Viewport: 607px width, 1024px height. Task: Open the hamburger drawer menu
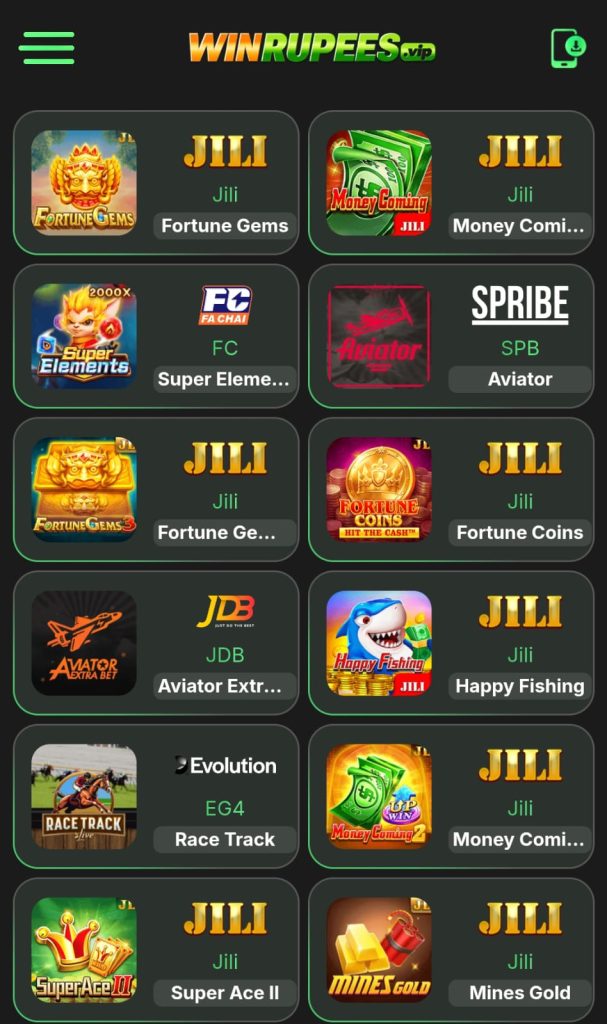point(46,48)
